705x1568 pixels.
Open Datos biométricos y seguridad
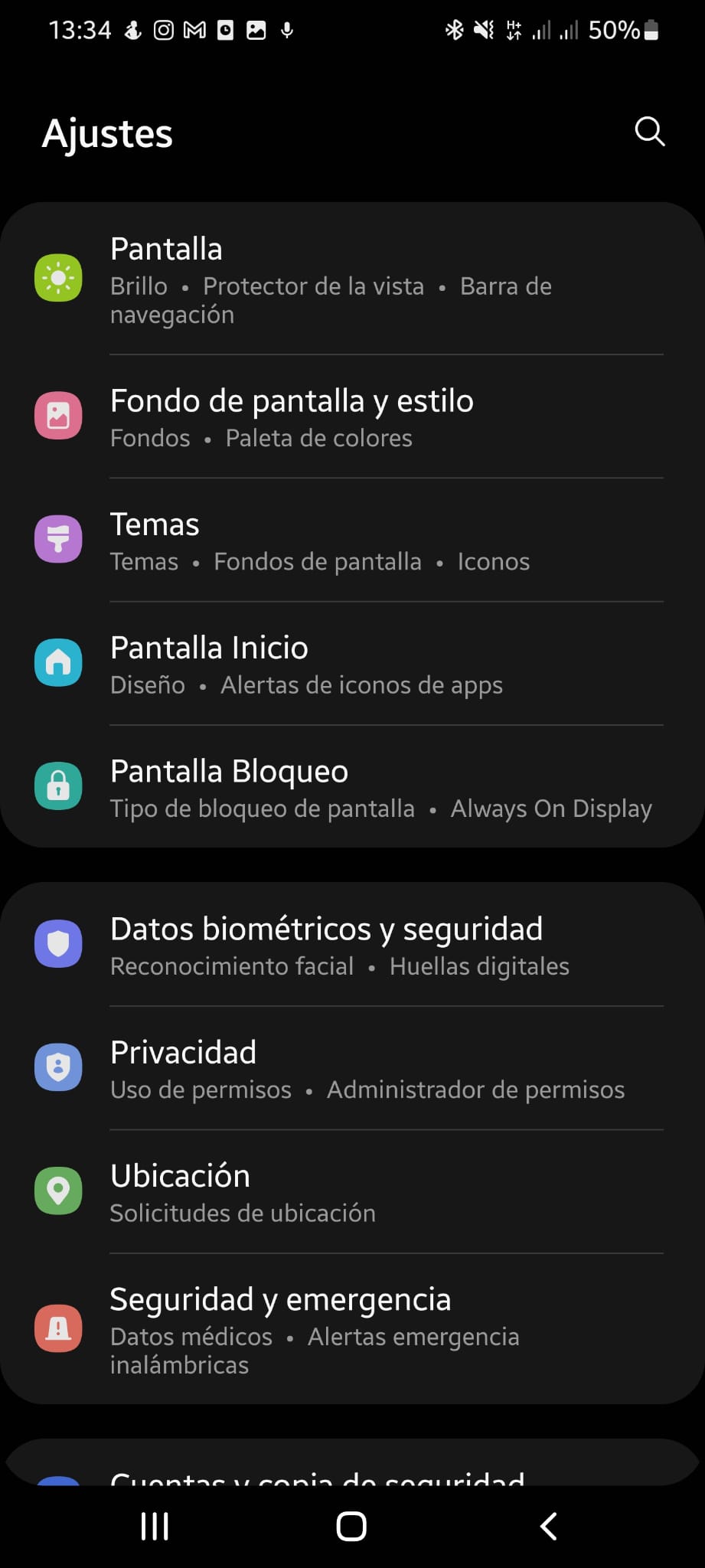352,945
